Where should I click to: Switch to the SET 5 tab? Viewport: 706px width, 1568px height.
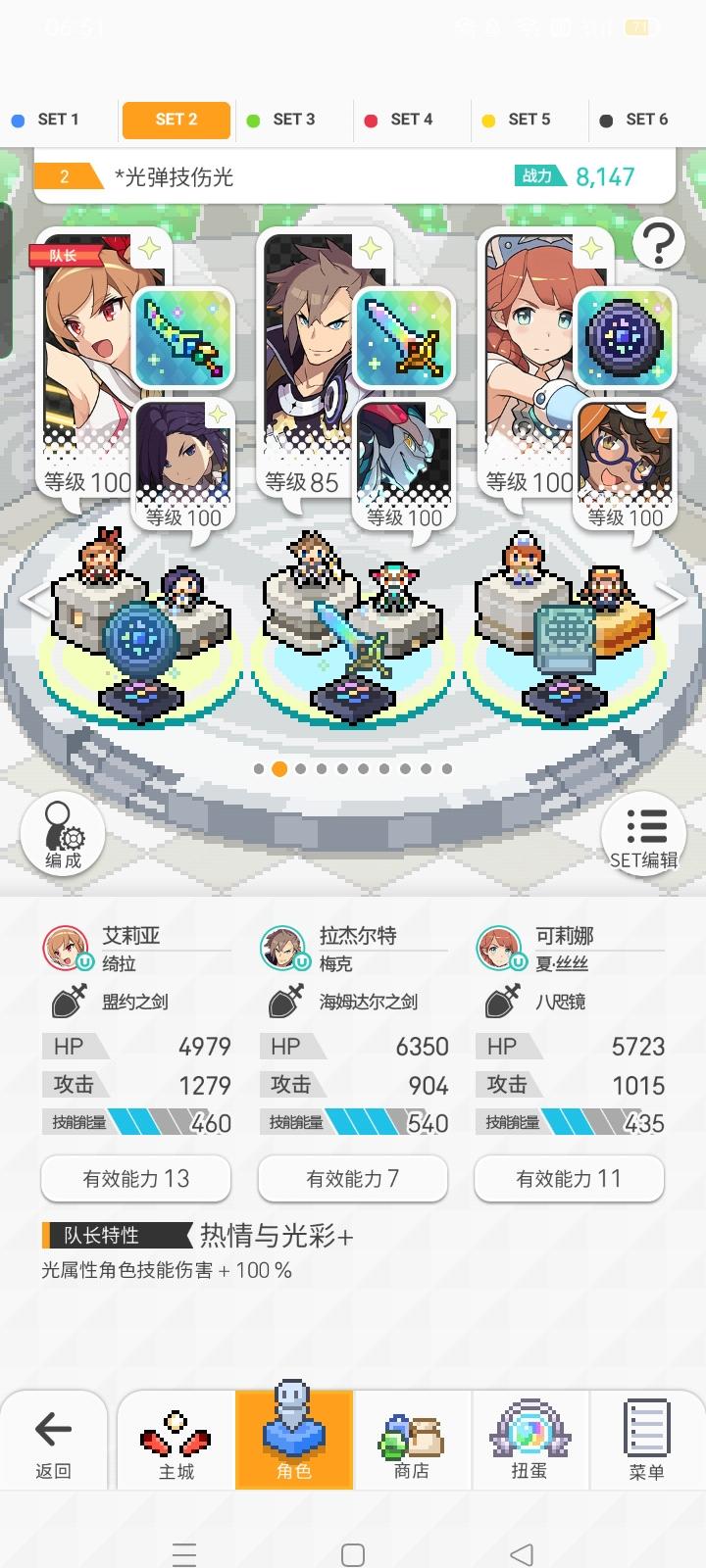tap(527, 120)
